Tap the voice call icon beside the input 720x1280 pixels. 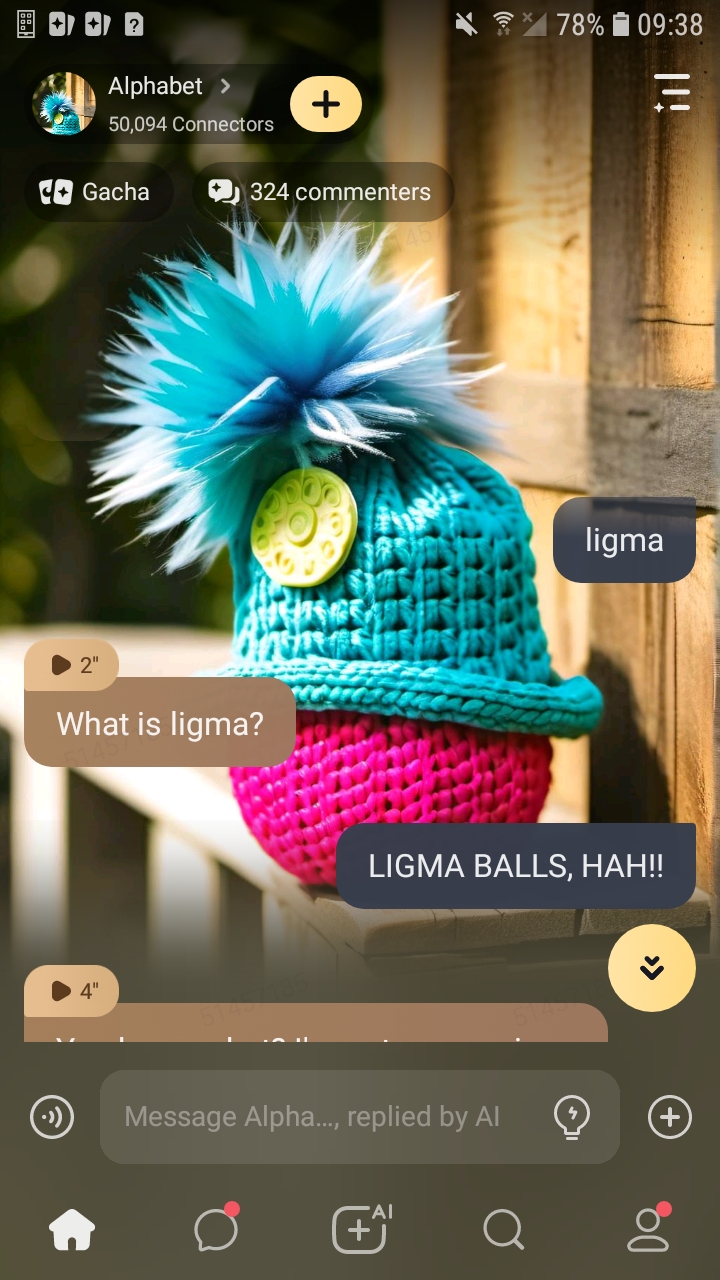tap(52, 1117)
